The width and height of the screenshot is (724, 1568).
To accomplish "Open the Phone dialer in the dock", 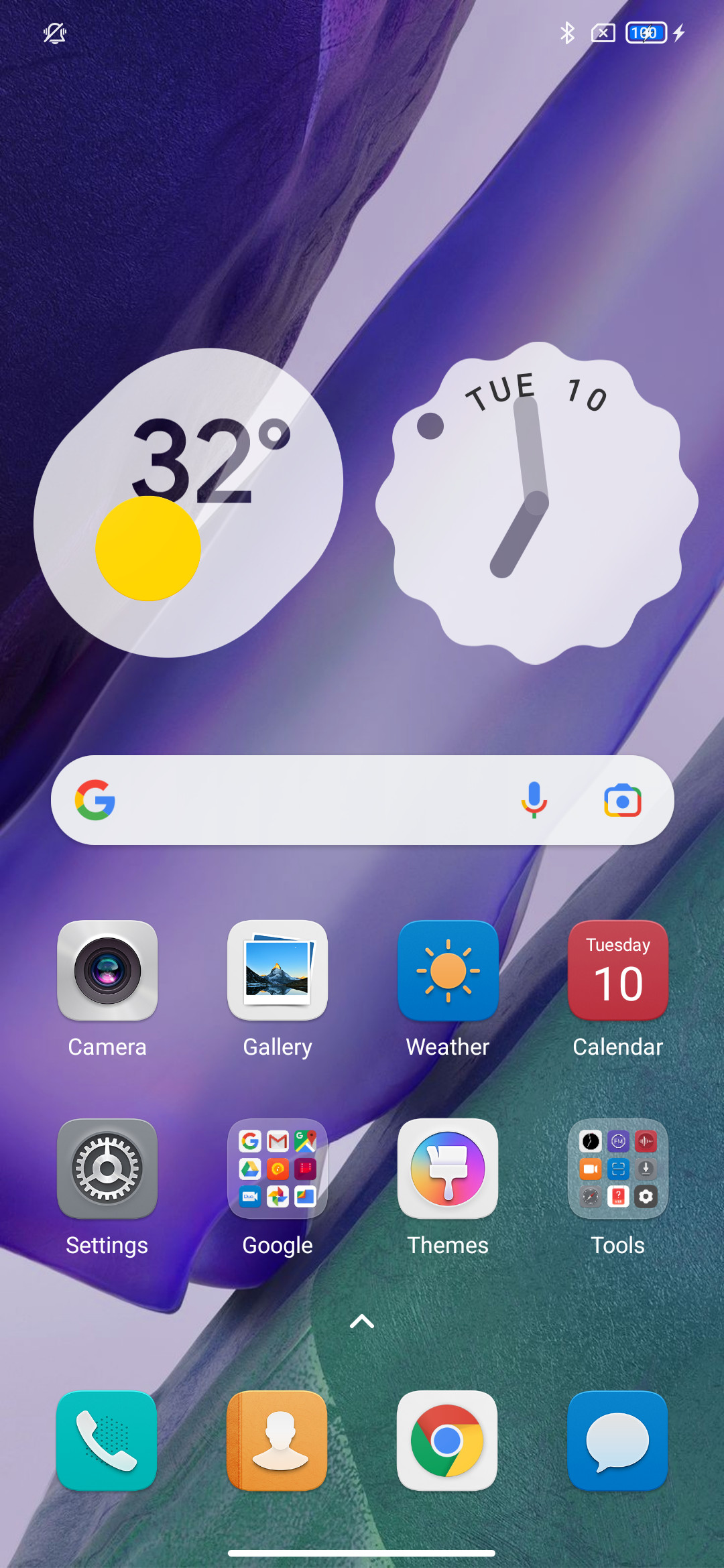I will [107, 1441].
